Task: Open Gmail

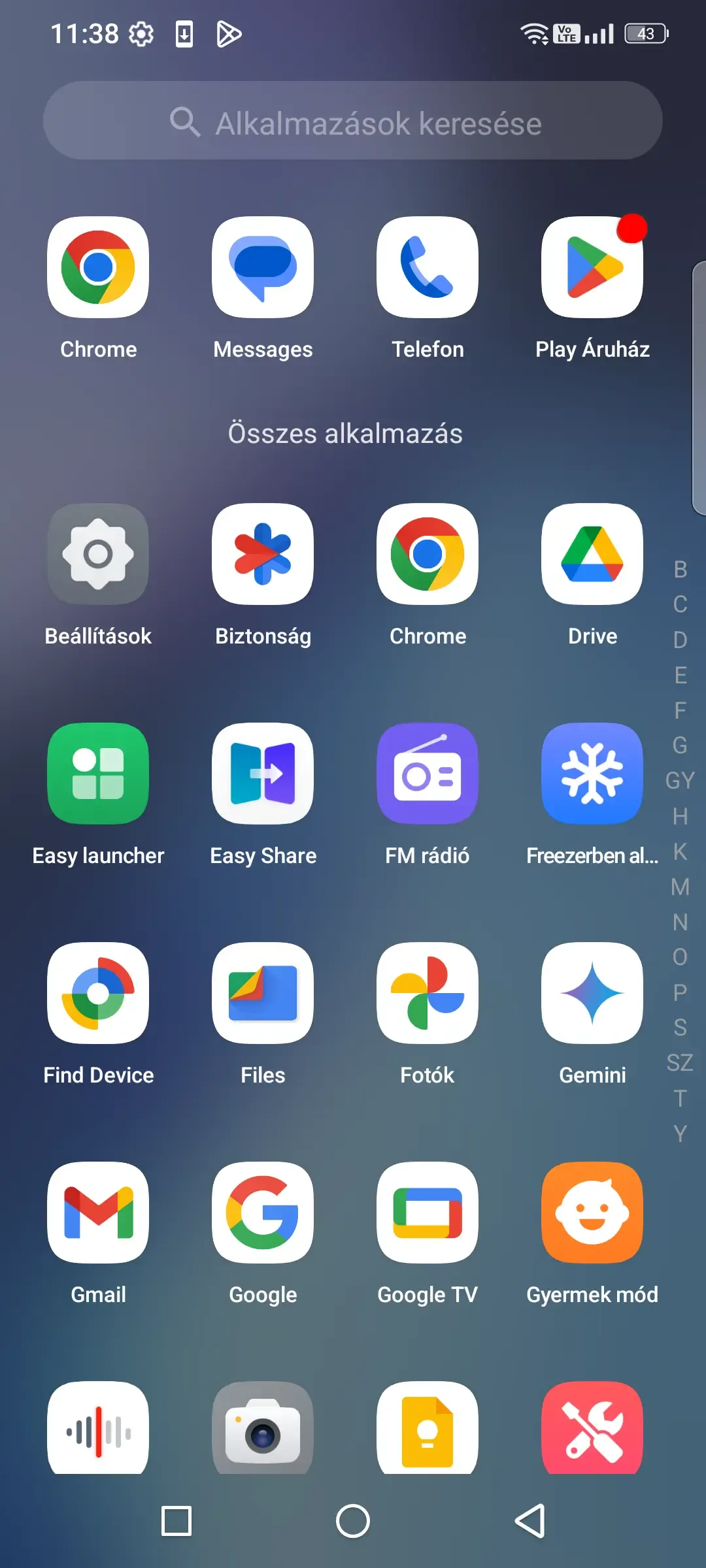Action: [x=98, y=1213]
